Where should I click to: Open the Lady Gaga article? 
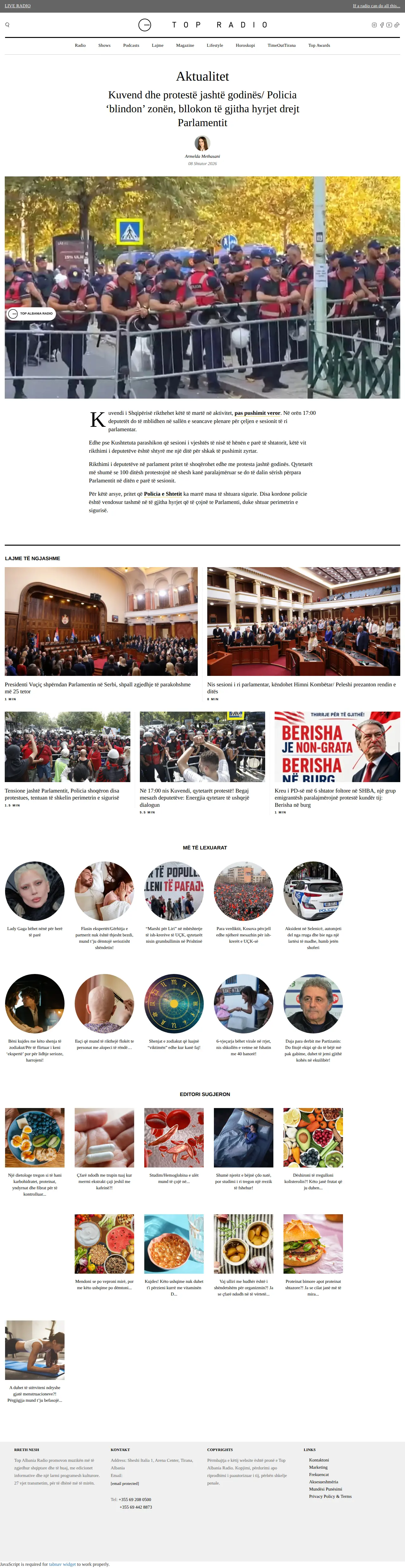tap(35, 931)
